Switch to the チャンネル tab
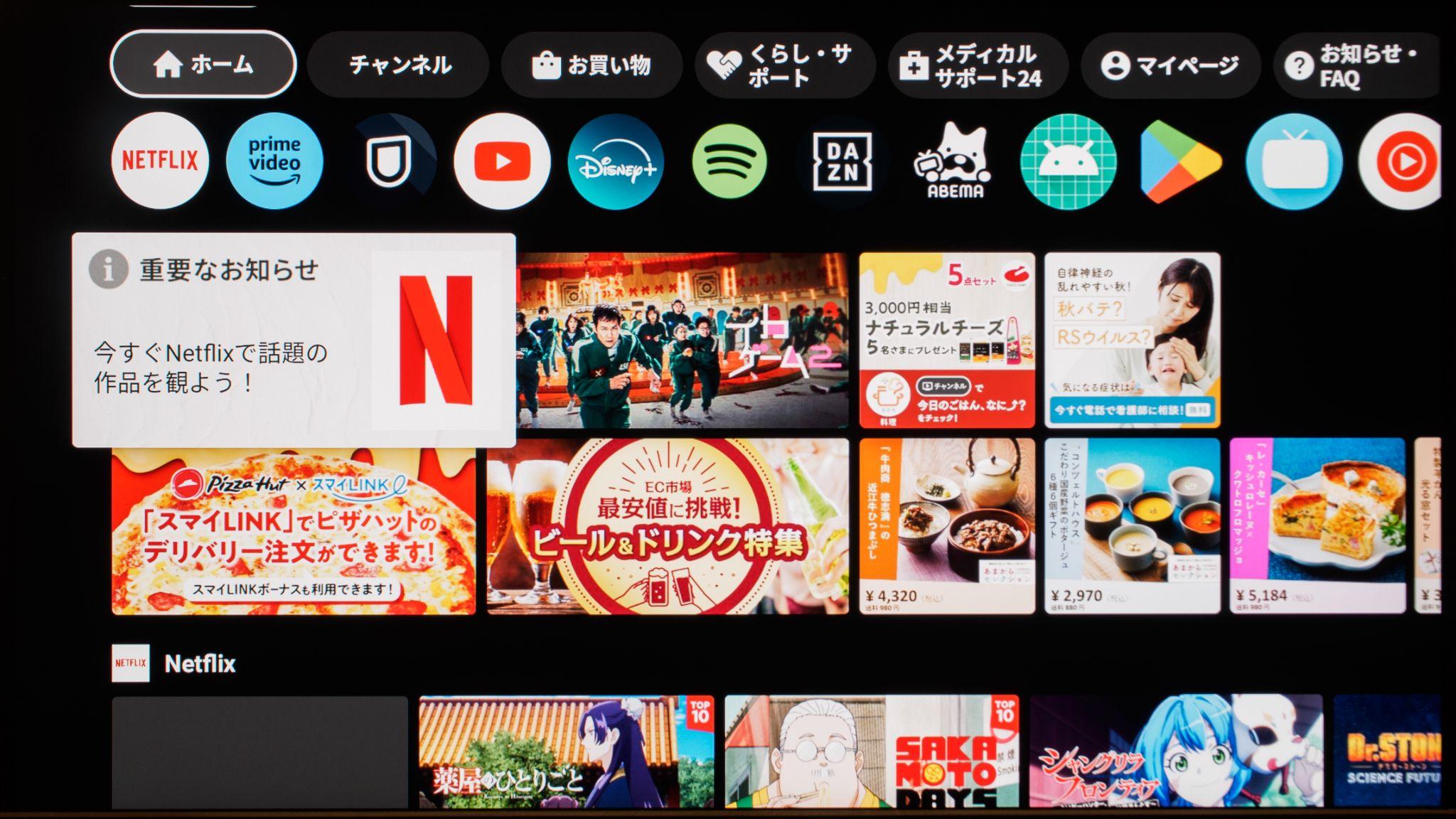 pos(399,65)
